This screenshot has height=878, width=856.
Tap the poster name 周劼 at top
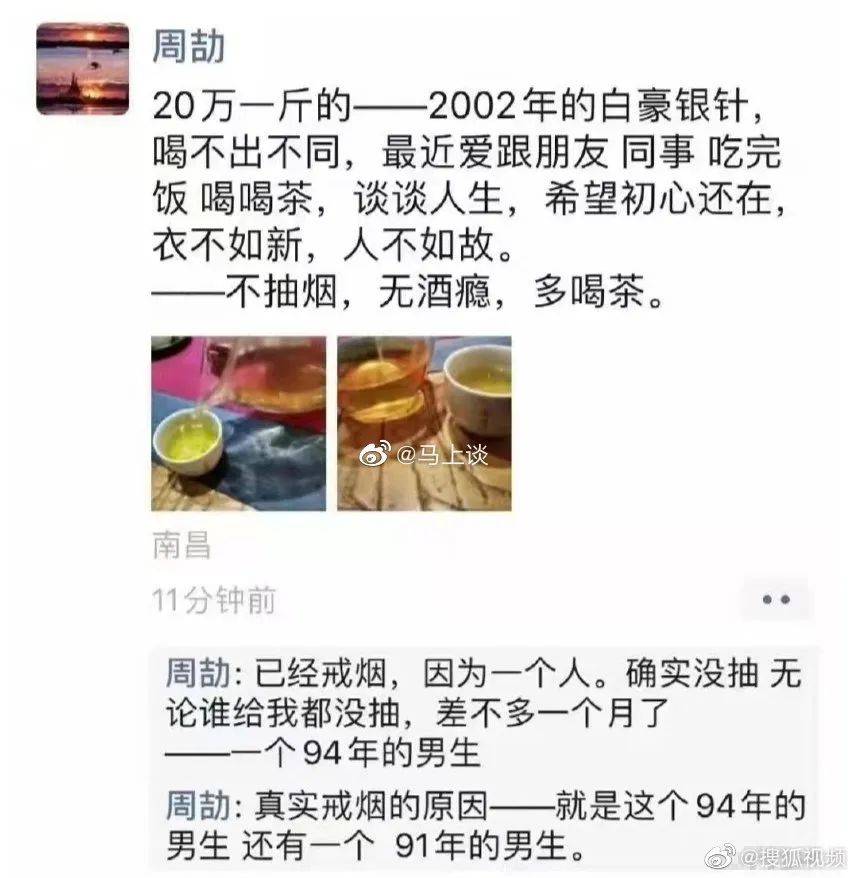187,44
